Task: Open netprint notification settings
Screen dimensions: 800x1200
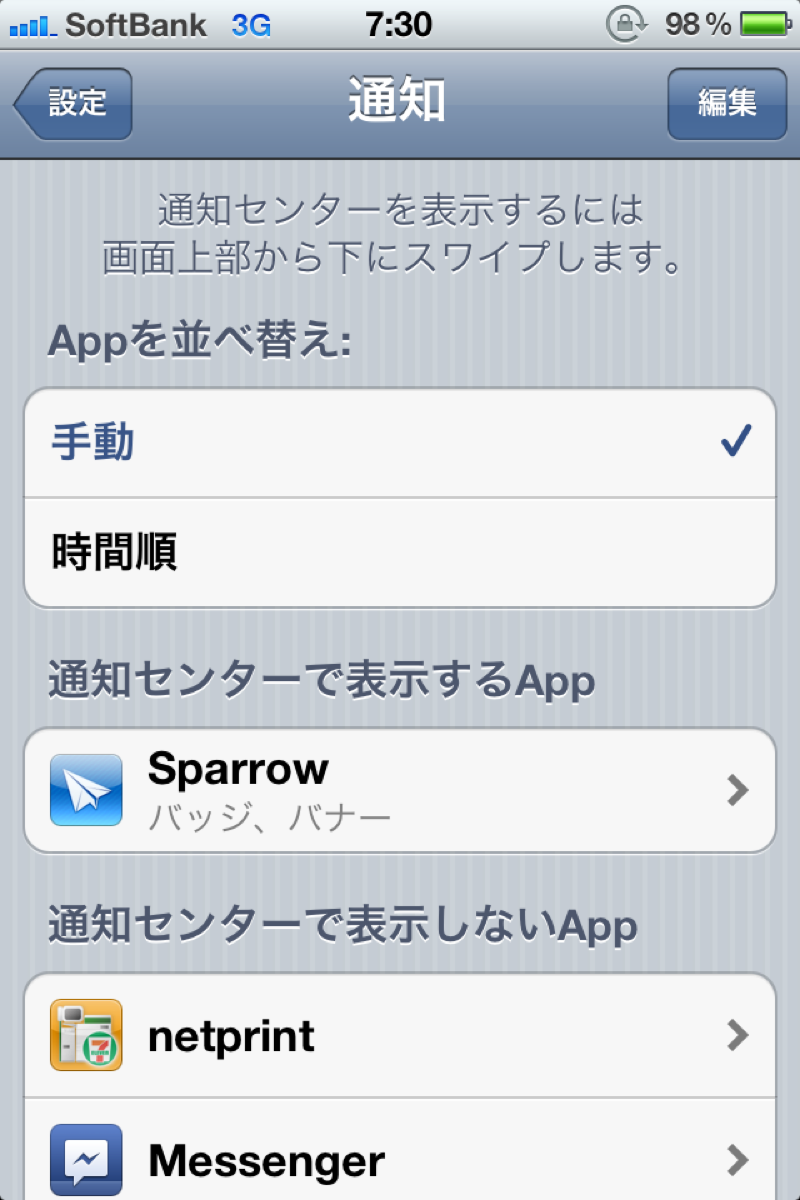Action: click(400, 1036)
